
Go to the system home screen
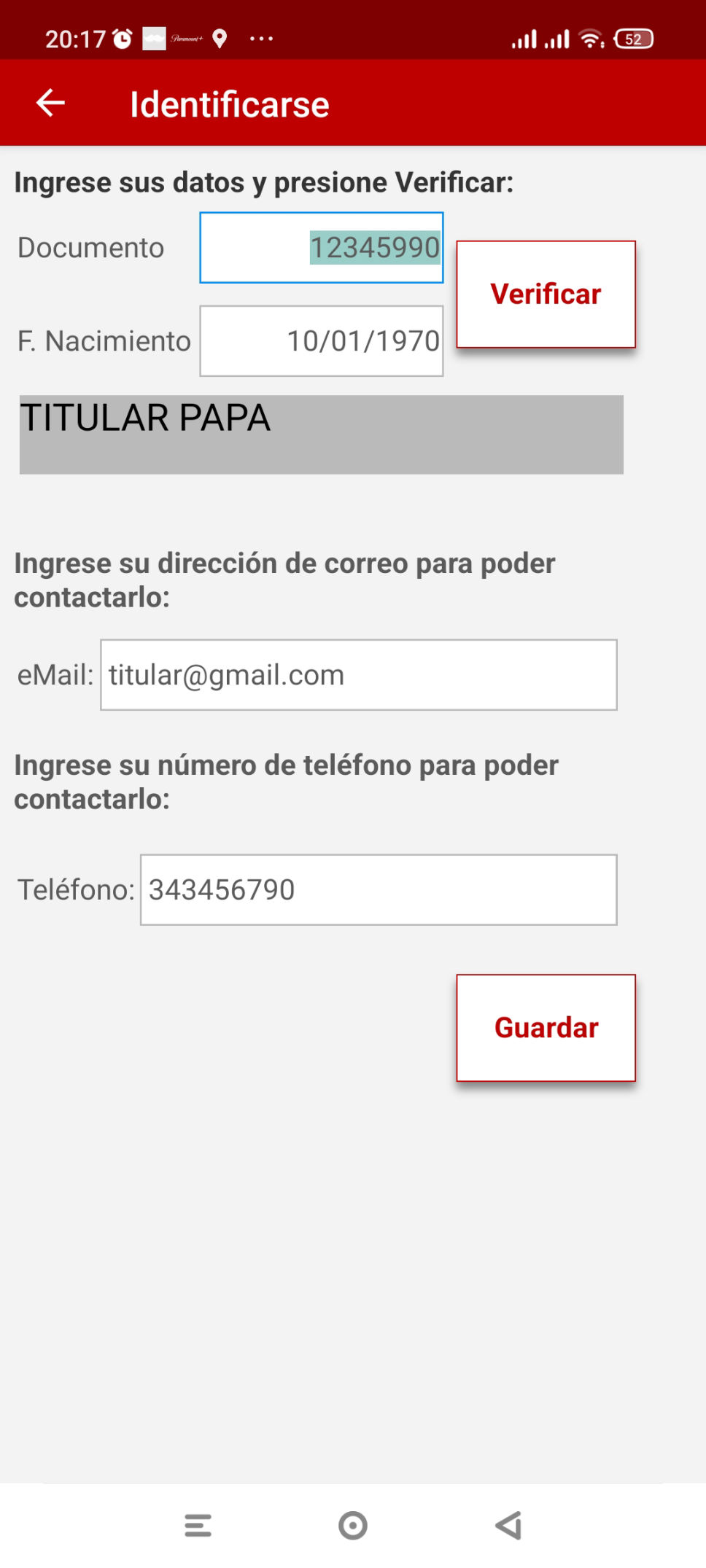tap(353, 1525)
